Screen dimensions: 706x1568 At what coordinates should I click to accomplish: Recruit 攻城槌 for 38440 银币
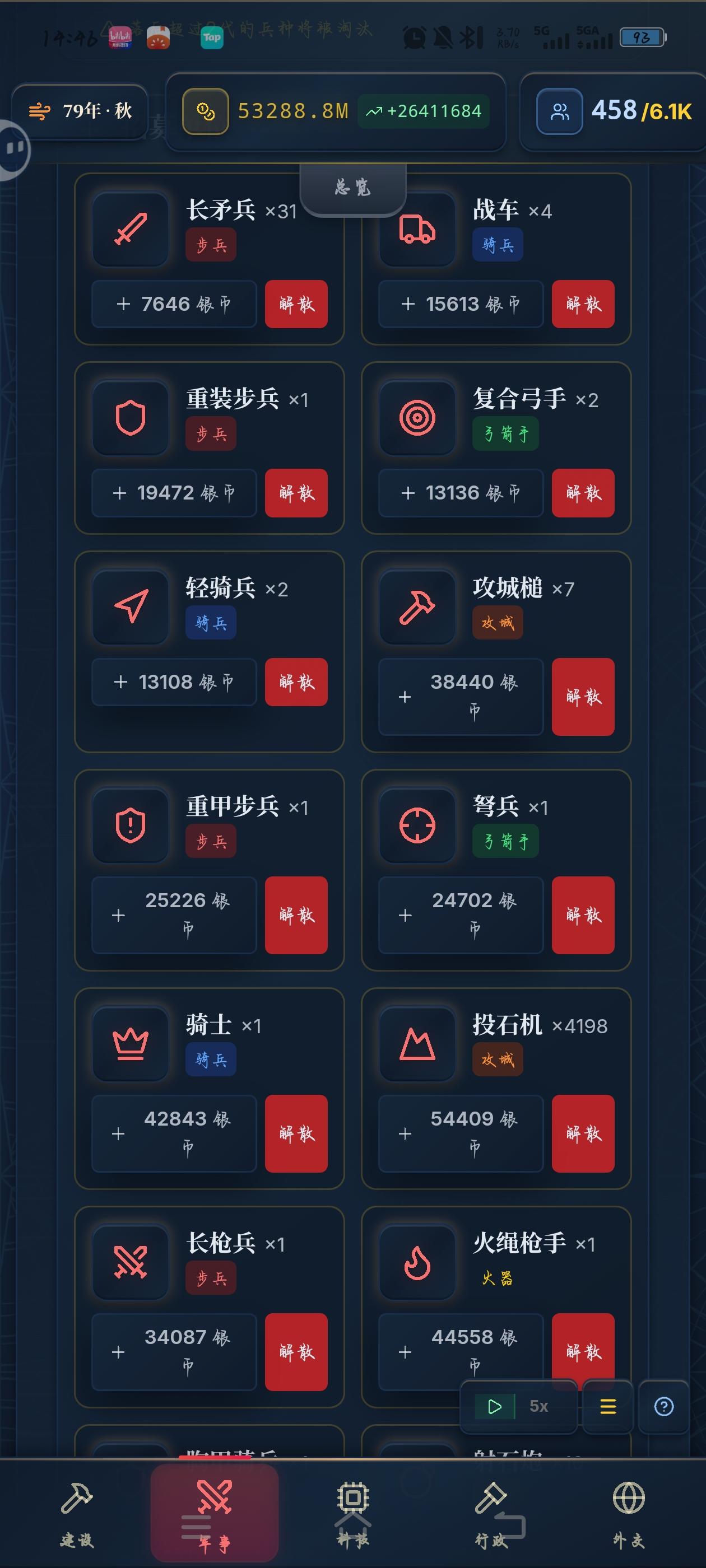(461, 696)
